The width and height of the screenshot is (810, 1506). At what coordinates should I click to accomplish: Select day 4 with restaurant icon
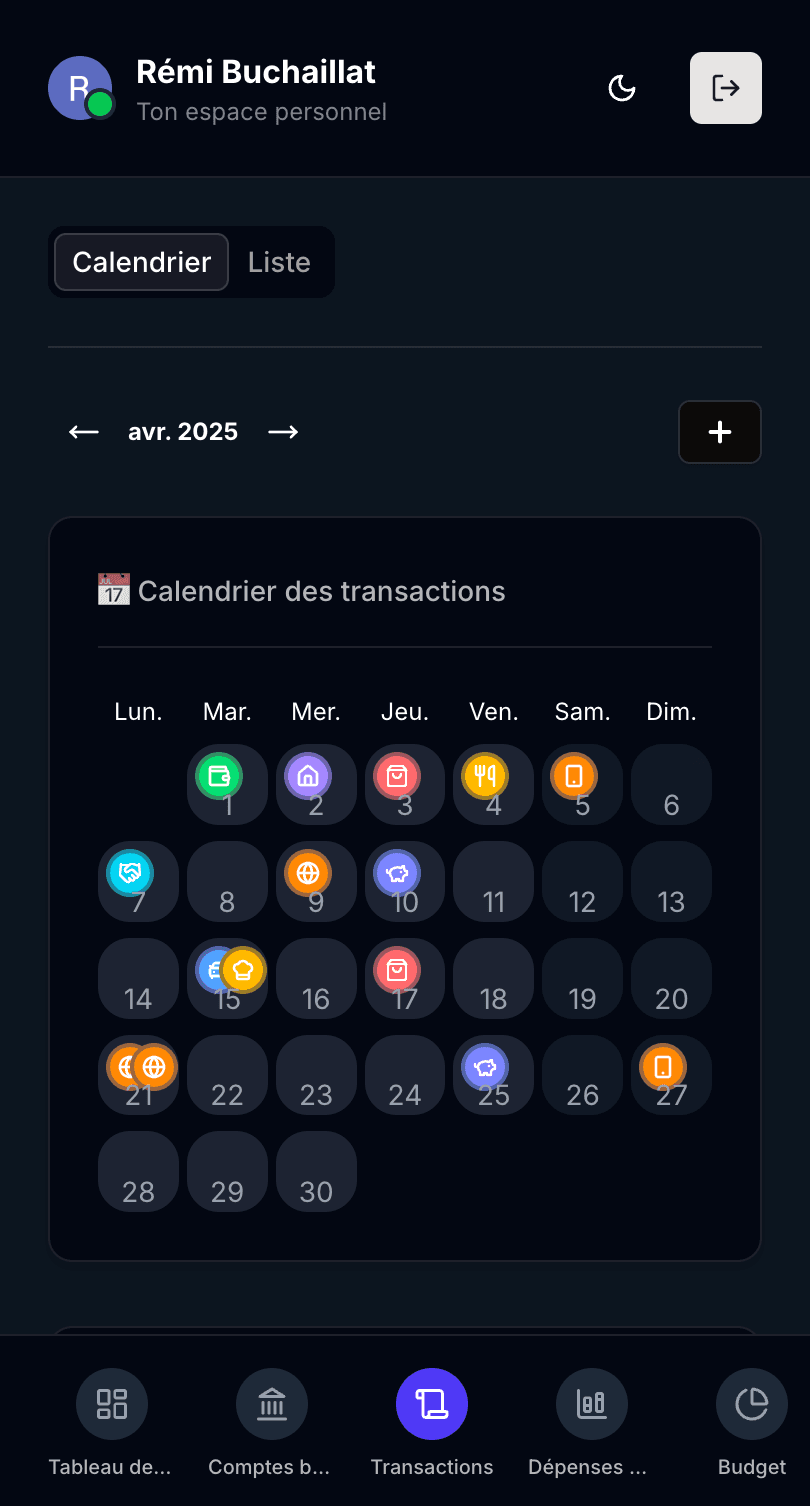pyautogui.click(x=493, y=785)
